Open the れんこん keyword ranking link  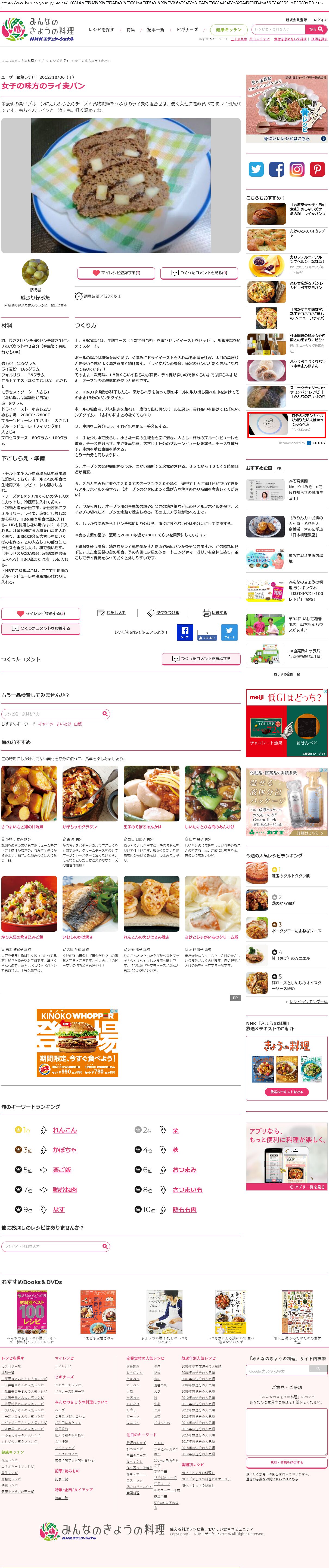pyautogui.click(x=65, y=1130)
